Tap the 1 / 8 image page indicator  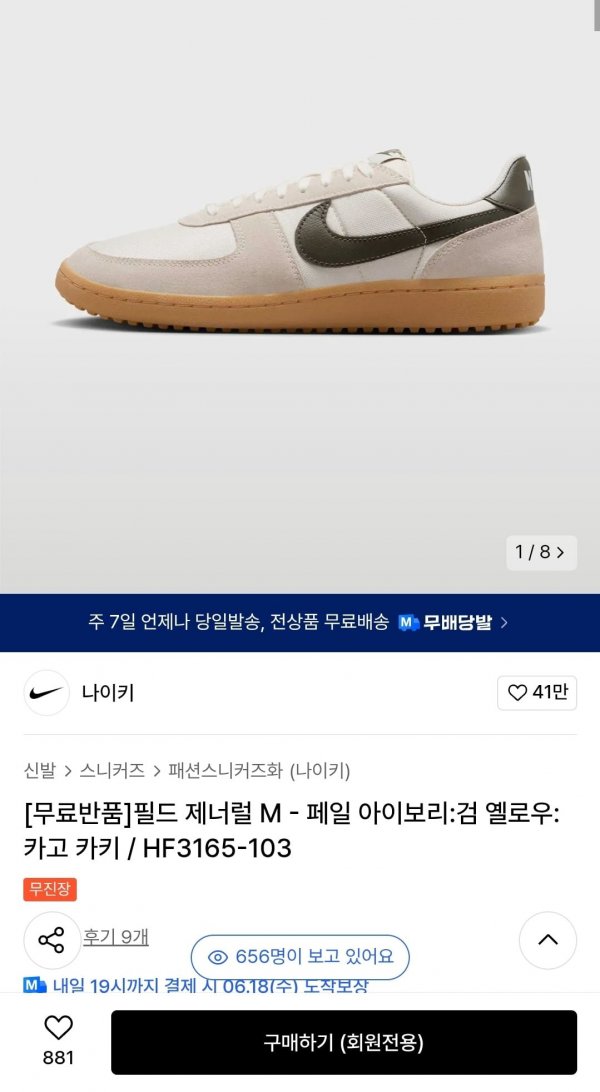(x=540, y=552)
